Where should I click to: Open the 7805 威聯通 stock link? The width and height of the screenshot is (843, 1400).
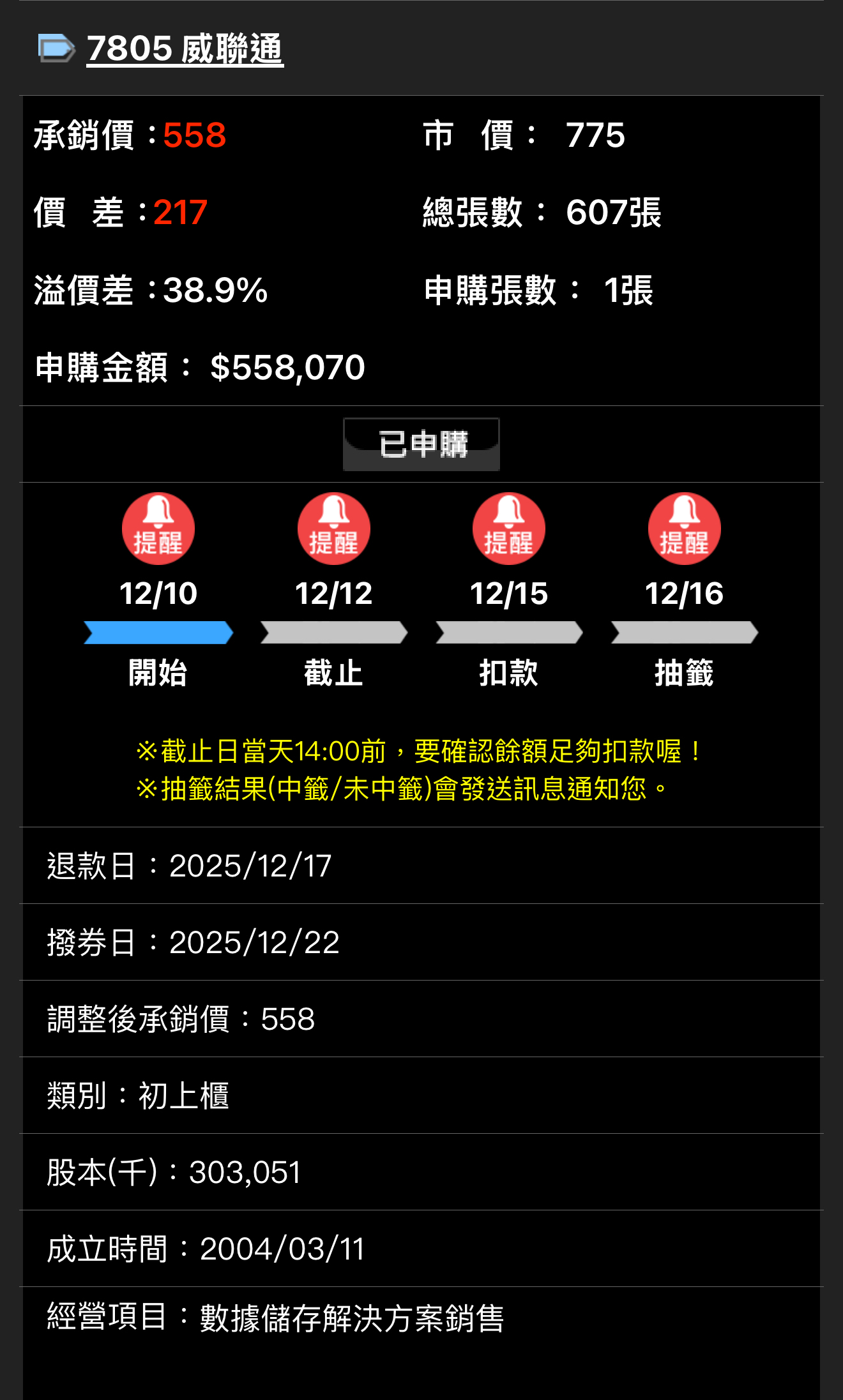click(185, 49)
